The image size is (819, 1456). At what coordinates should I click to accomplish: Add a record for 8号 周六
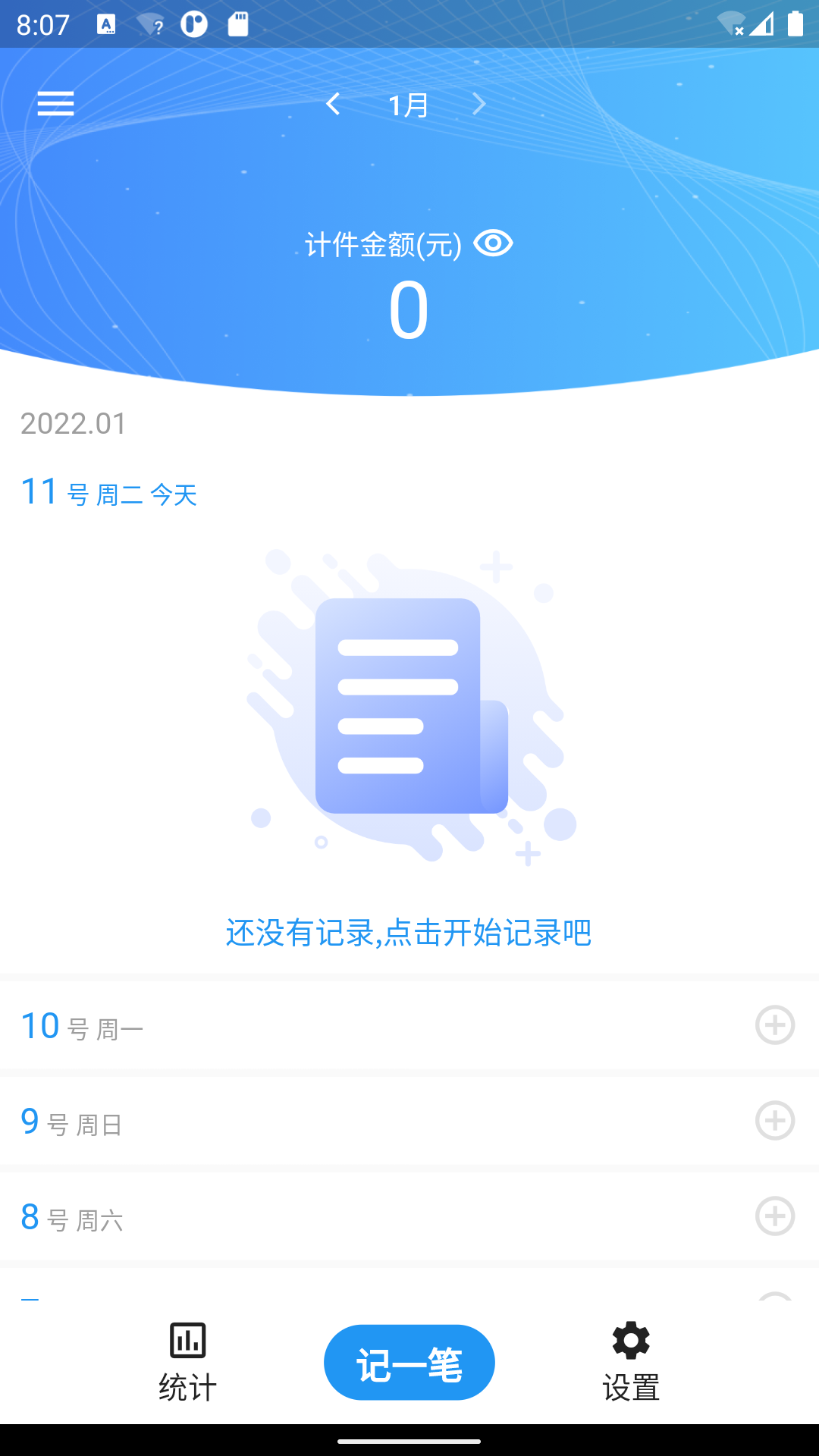pyautogui.click(x=774, y=1216)
